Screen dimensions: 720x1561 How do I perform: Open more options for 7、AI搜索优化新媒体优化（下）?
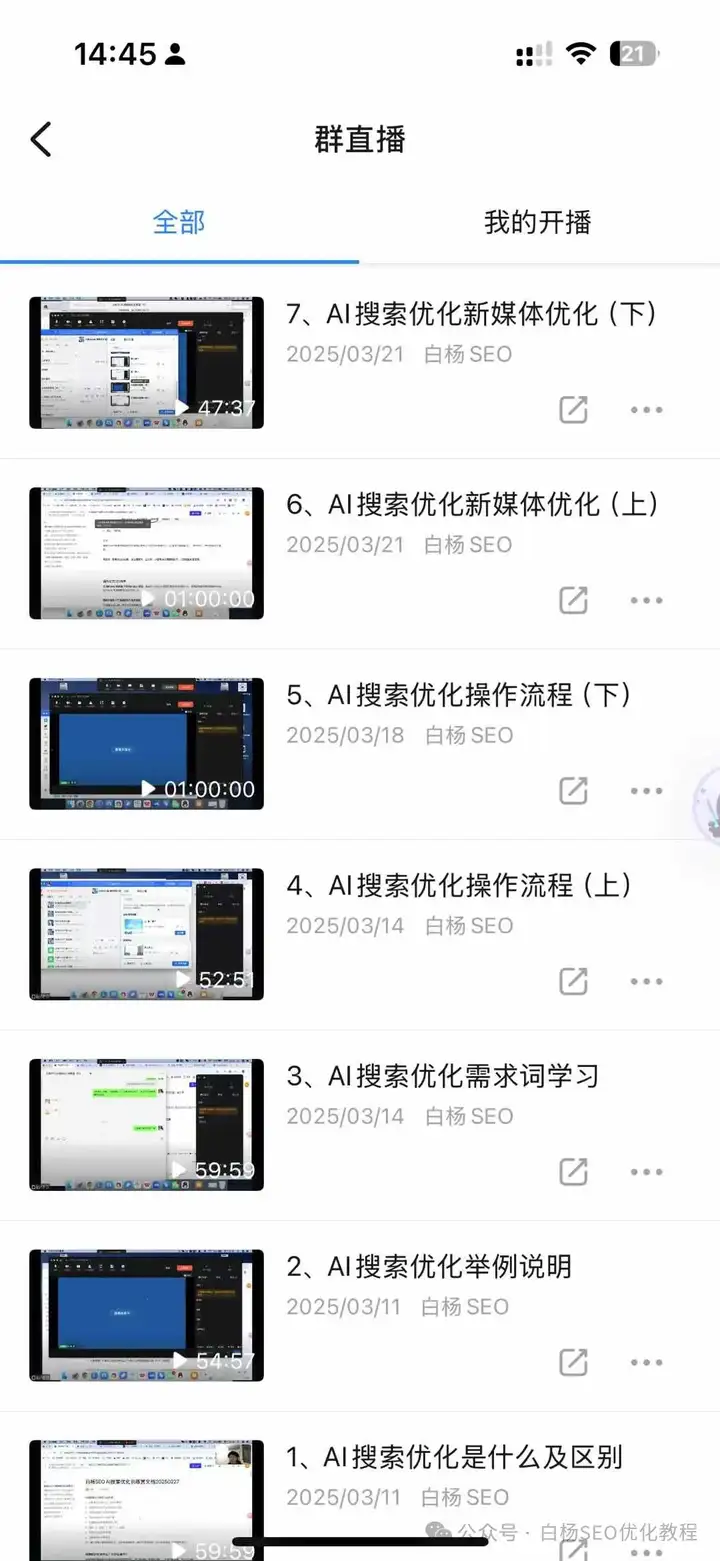tap(646, 410)
